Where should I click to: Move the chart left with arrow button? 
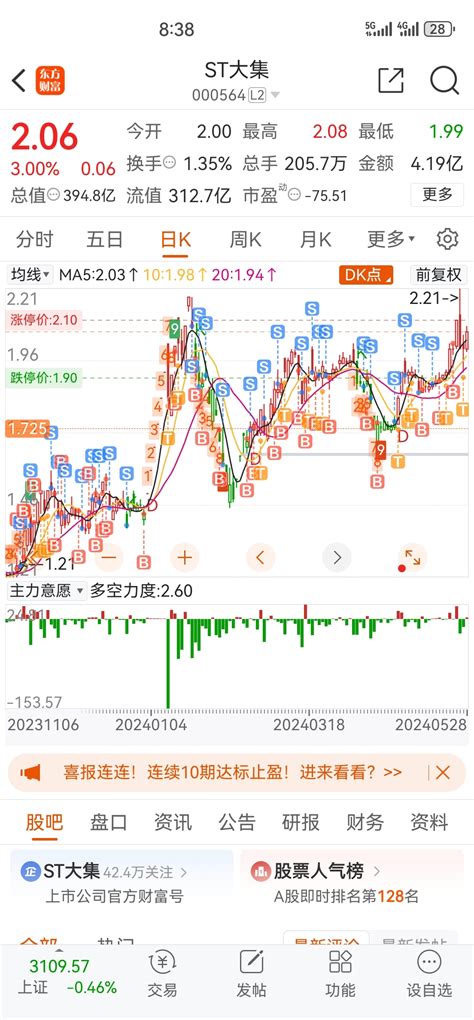tap(261, 557)
